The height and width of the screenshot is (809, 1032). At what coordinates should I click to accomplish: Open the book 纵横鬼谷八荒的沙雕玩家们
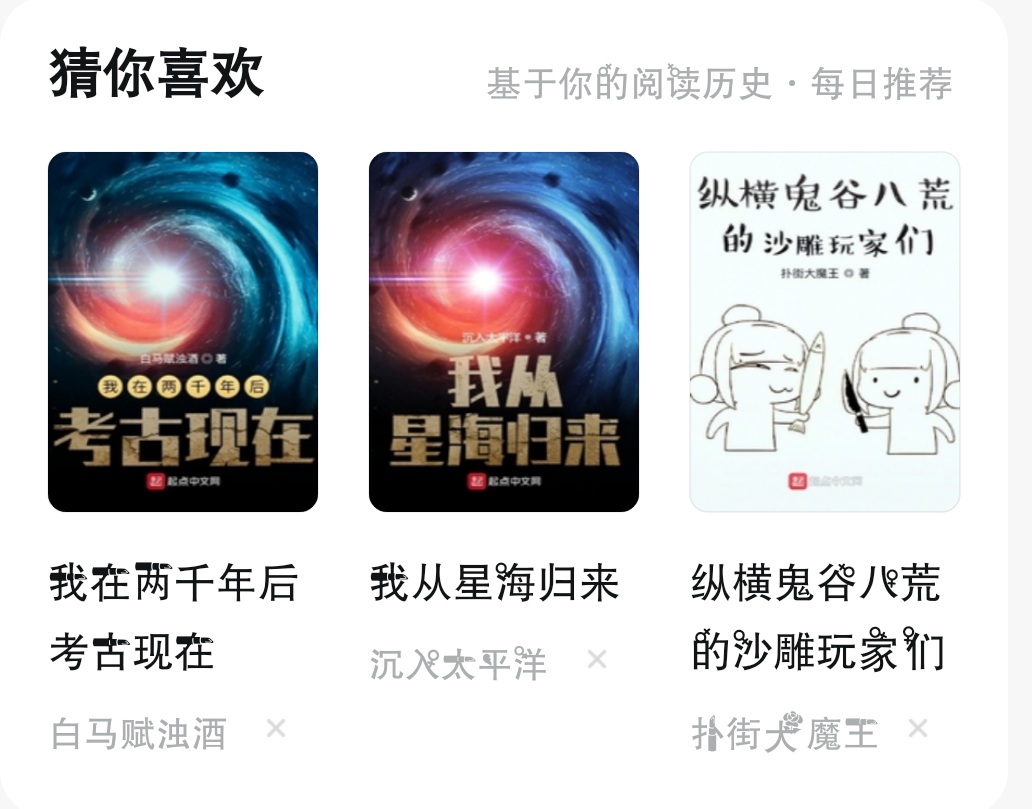pyautogui.click(x=825, y=332)
